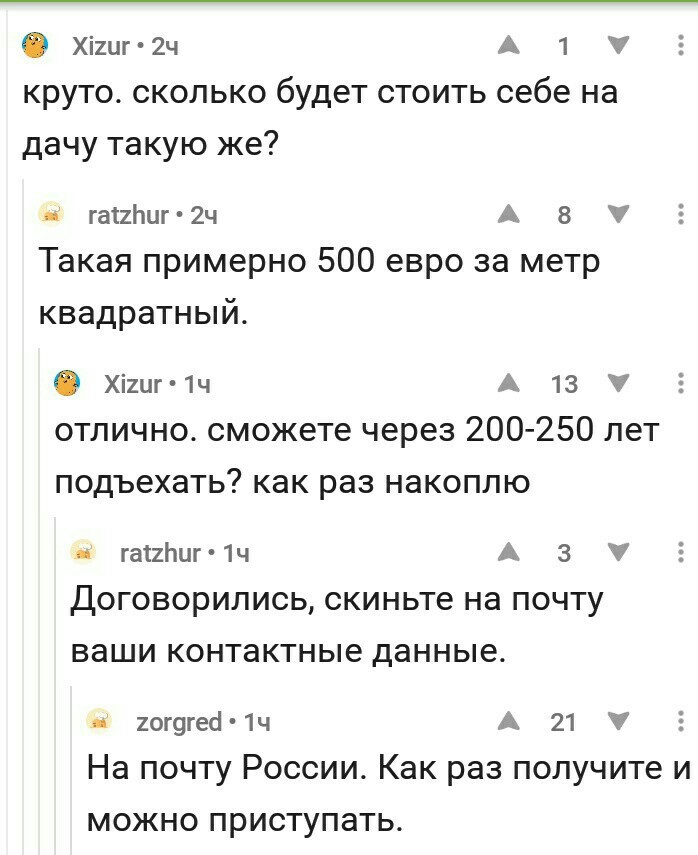Image resolution: width=698 pixels, height=855 pixels.
Task: Downvote ratzhur's 'Договорились' comment
Action: (x=619, y=553)
